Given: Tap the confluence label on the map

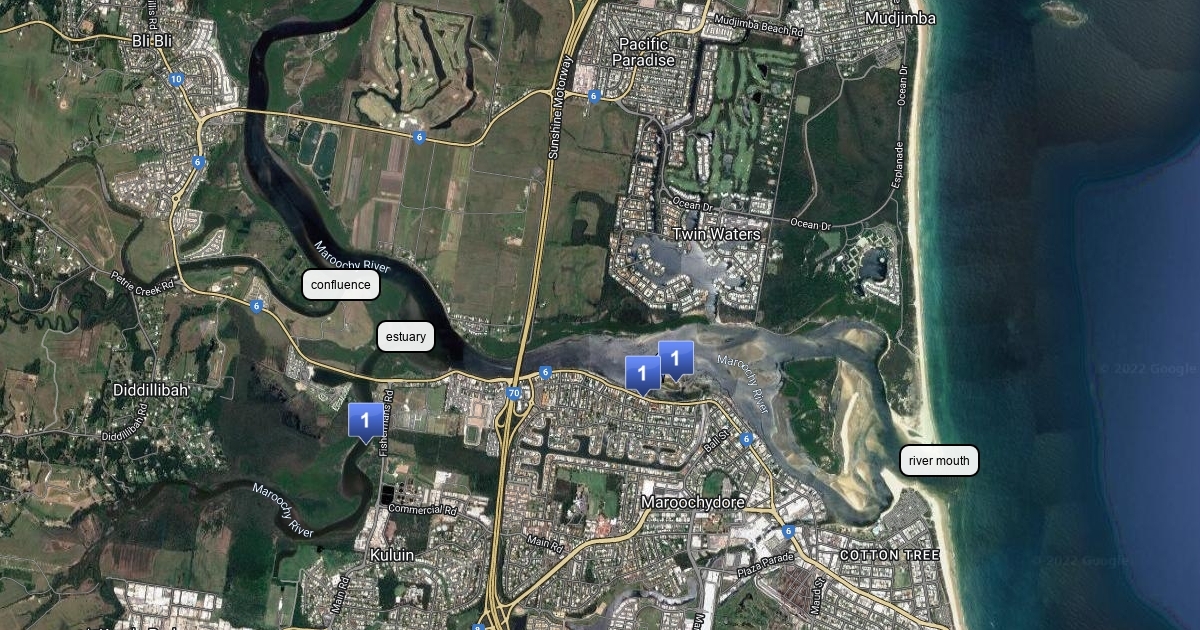Looking at the screenshot, I should [340, 285].
